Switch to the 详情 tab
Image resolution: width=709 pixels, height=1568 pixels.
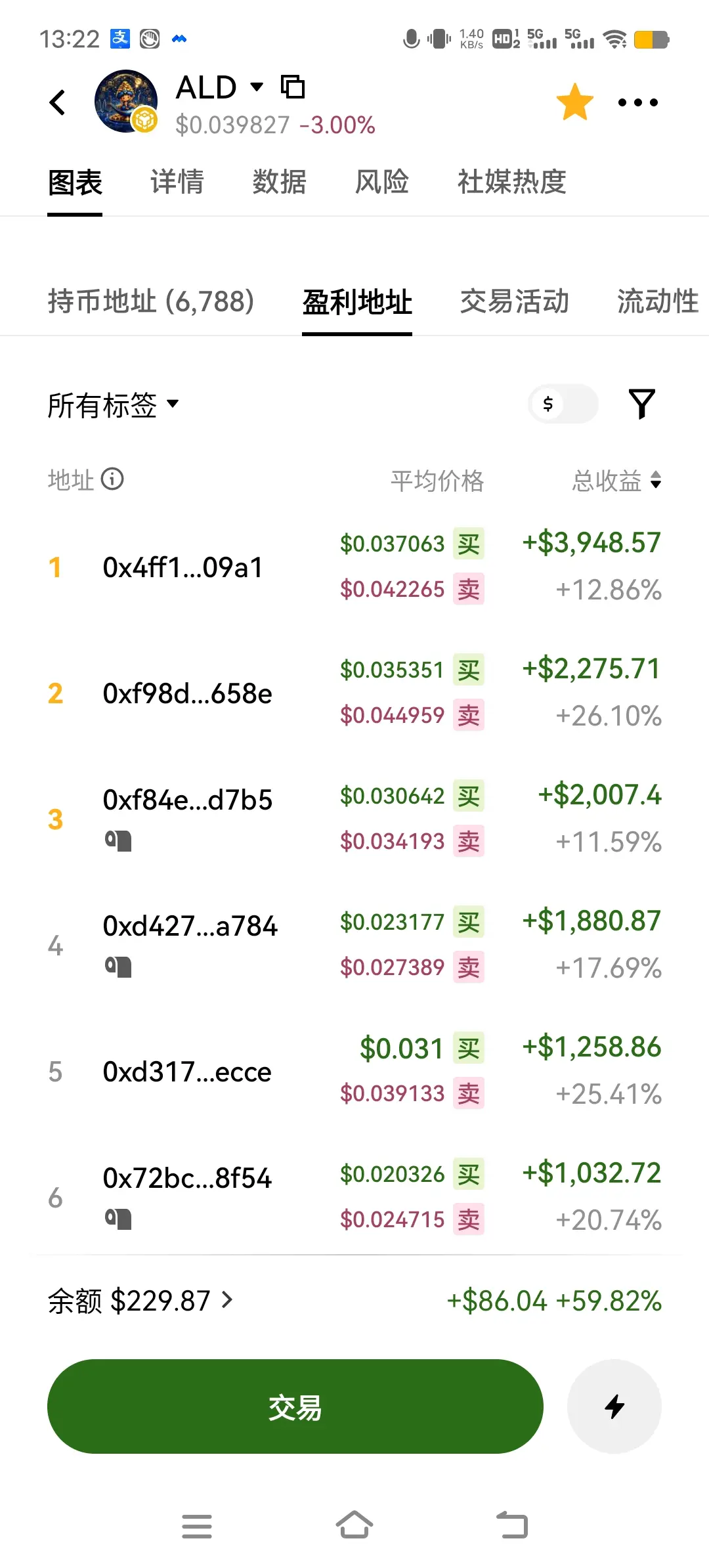click(177, 182)
